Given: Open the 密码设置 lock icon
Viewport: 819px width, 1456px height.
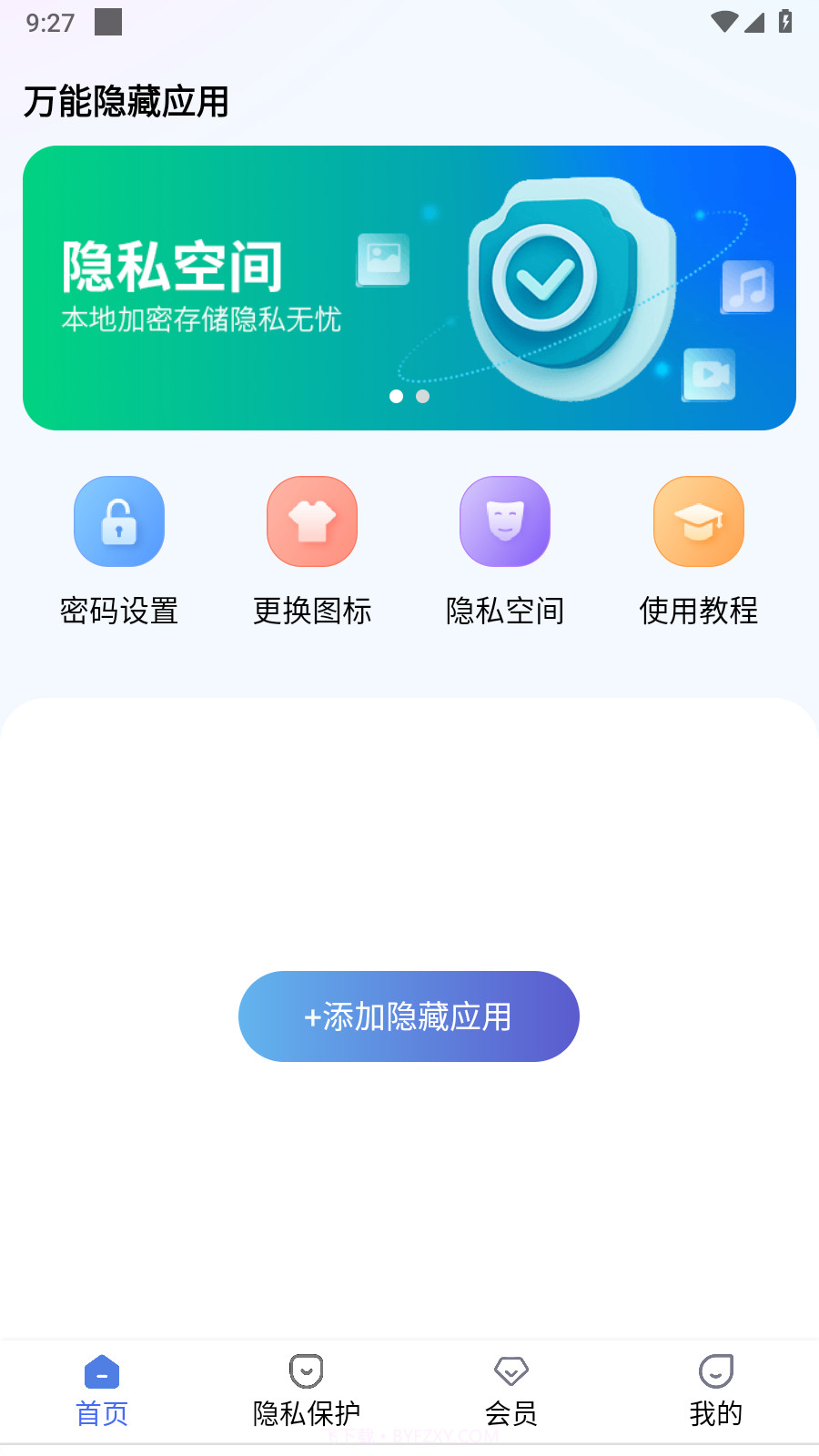Looking at the screenshot, I should tap(118, 521).
